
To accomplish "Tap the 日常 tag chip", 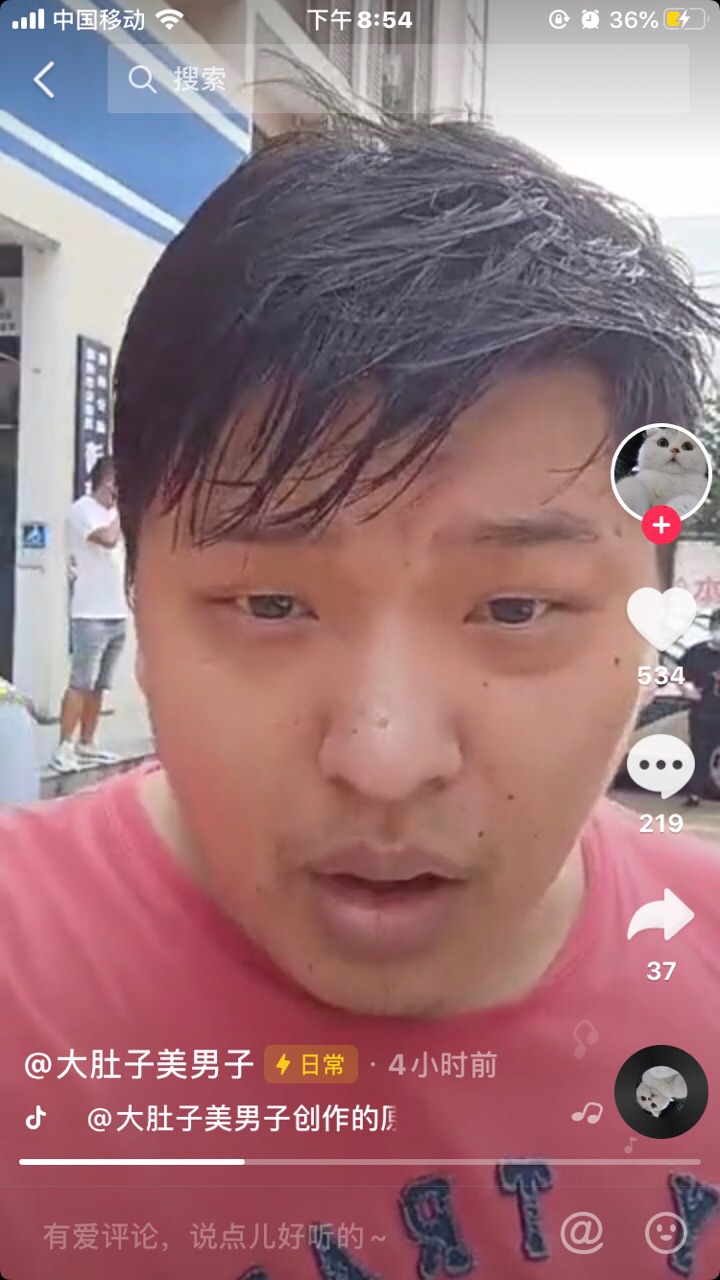I will [311, 1065].
